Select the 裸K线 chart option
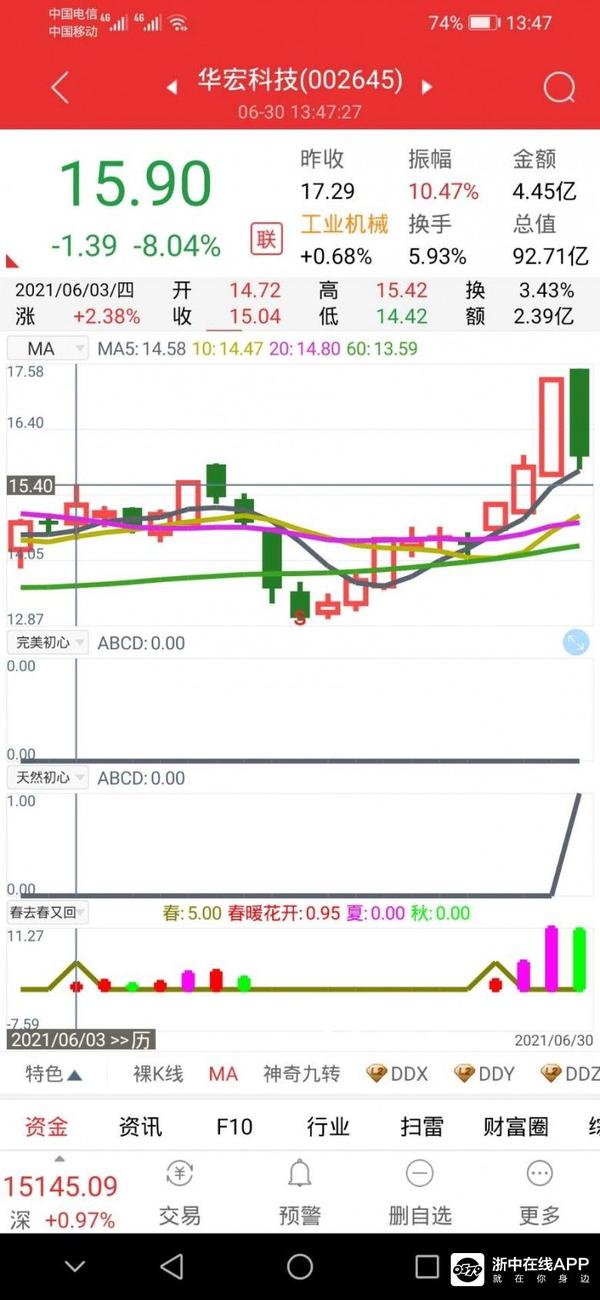The width and height of the screenshot is (600, 1300). [x=158, y=1074]
